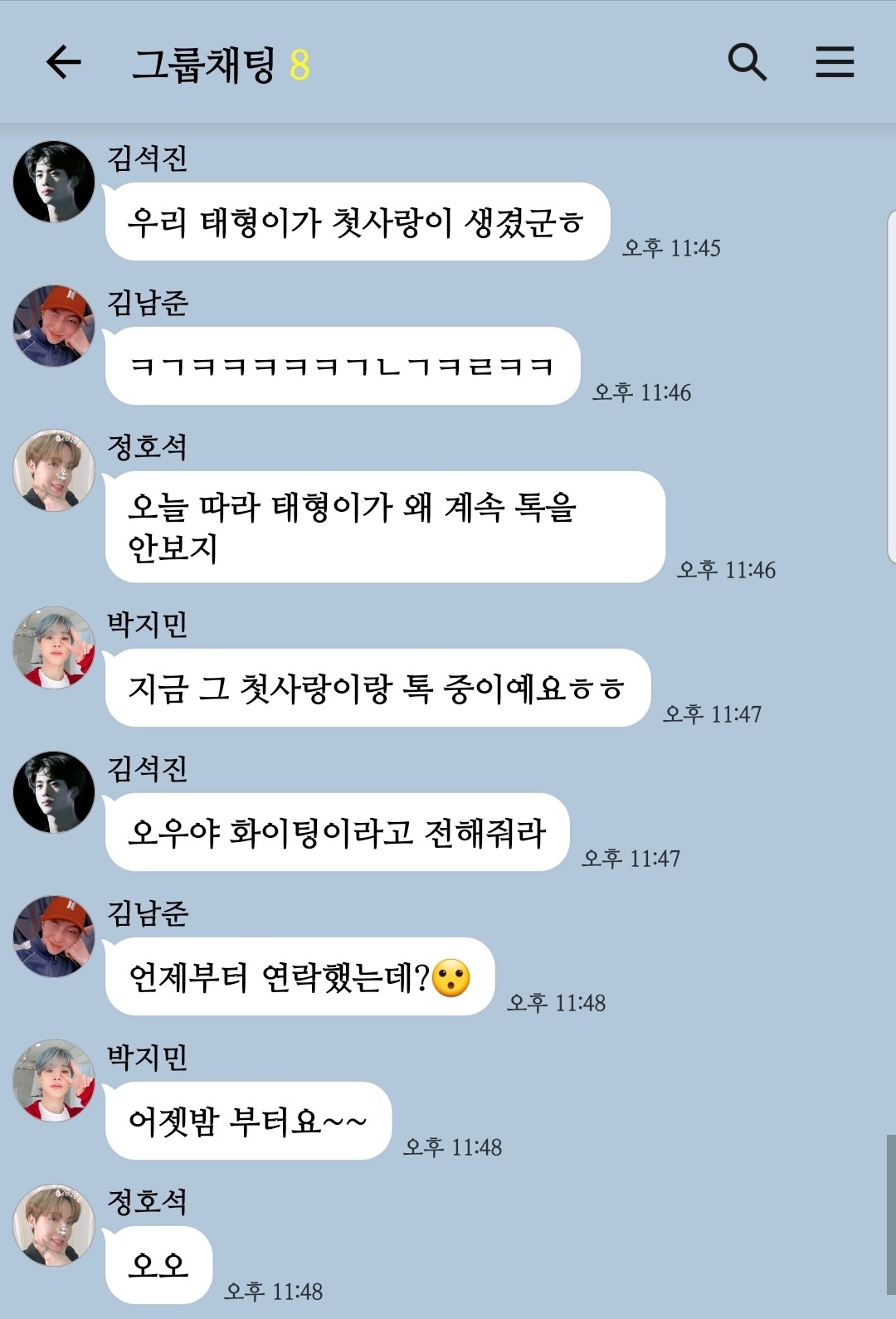Tap 정호석's avatar beside 오오 message
Viewport: 896px width, 1319px height.
(x=54, y=1225)
